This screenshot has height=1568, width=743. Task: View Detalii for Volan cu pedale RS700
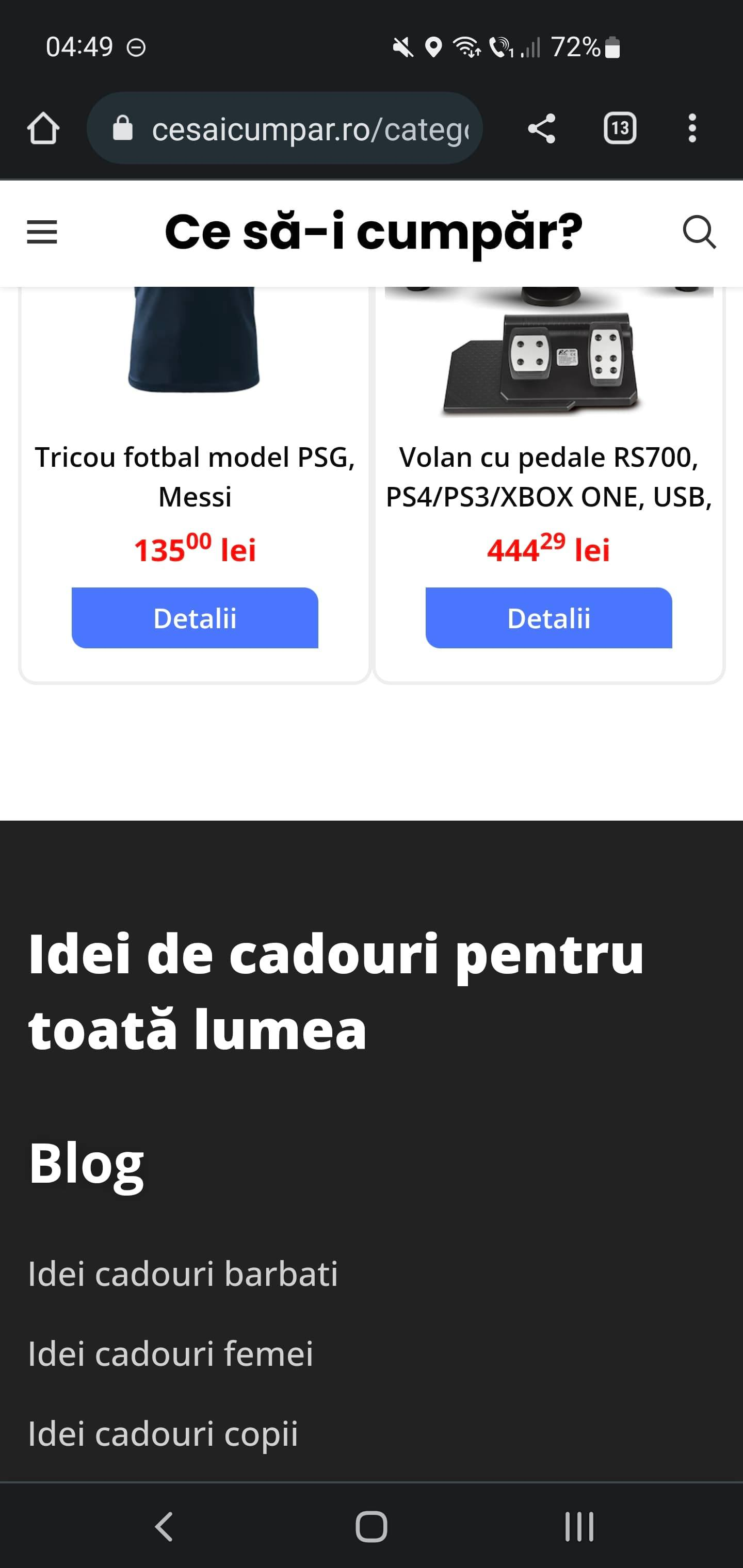[x=548, y=618]
